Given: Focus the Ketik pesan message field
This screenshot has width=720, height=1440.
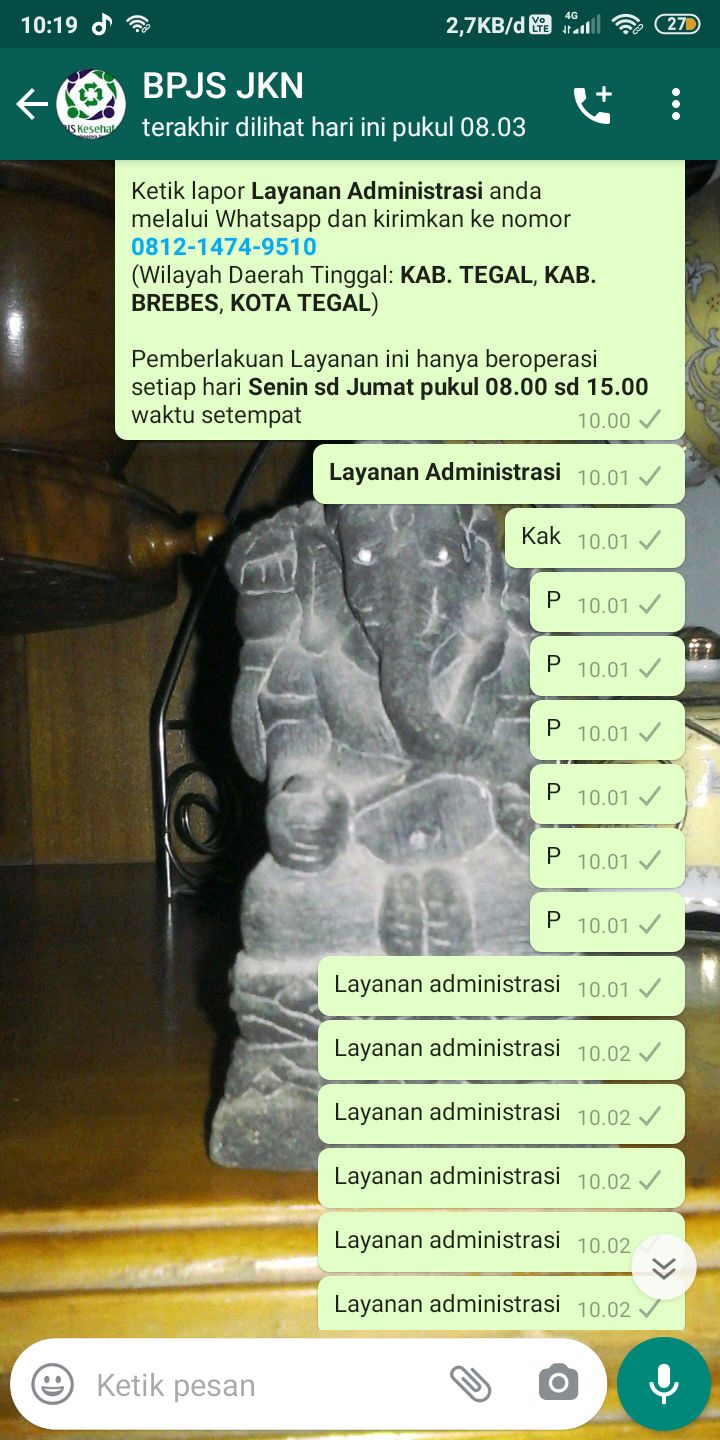Looking at the screenshot, I should pyautogui.click(x=260, y=1385).
